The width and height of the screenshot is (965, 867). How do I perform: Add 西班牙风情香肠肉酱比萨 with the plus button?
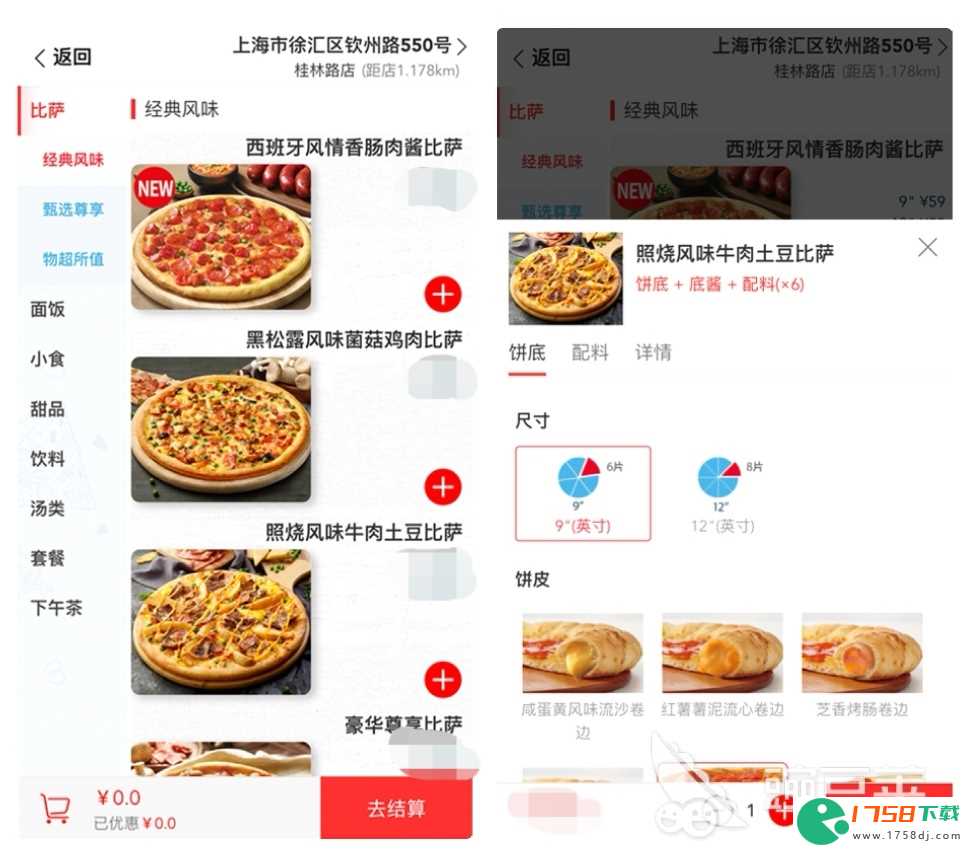coord(442,295)
